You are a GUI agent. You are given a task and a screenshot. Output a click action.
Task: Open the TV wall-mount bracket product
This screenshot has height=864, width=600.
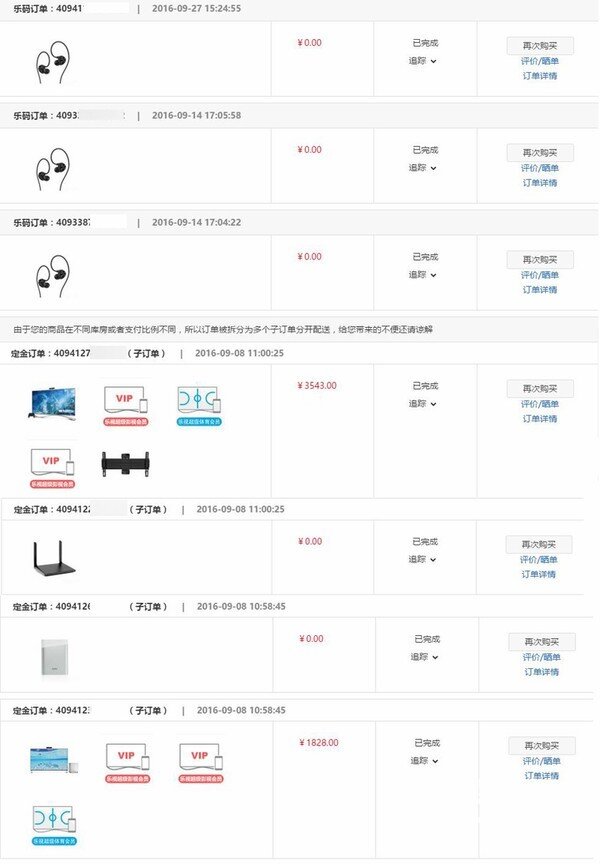[x=125, y=463]
